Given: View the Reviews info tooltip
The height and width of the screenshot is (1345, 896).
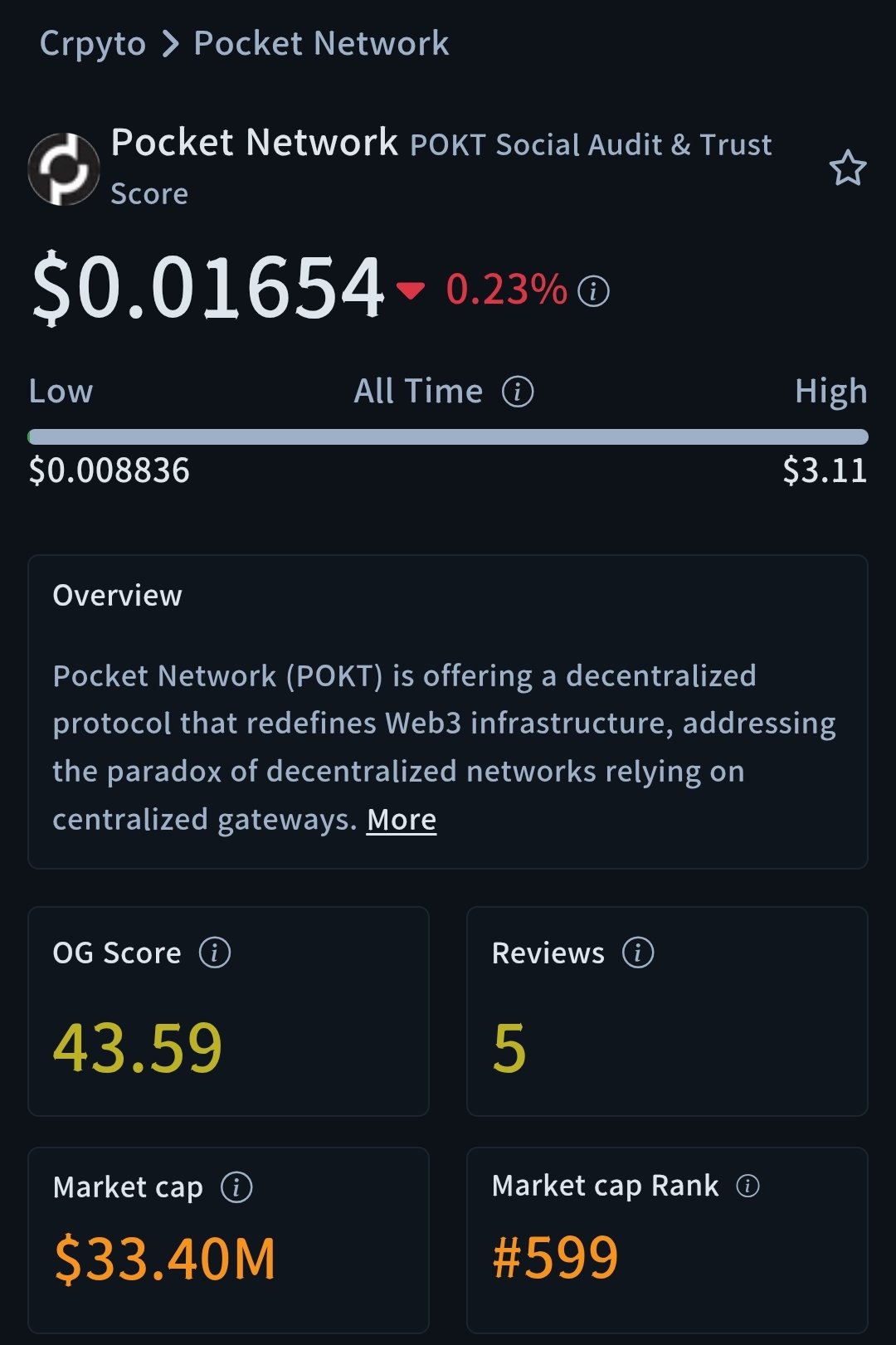Looking at the screenshot, I should point(638,953).
